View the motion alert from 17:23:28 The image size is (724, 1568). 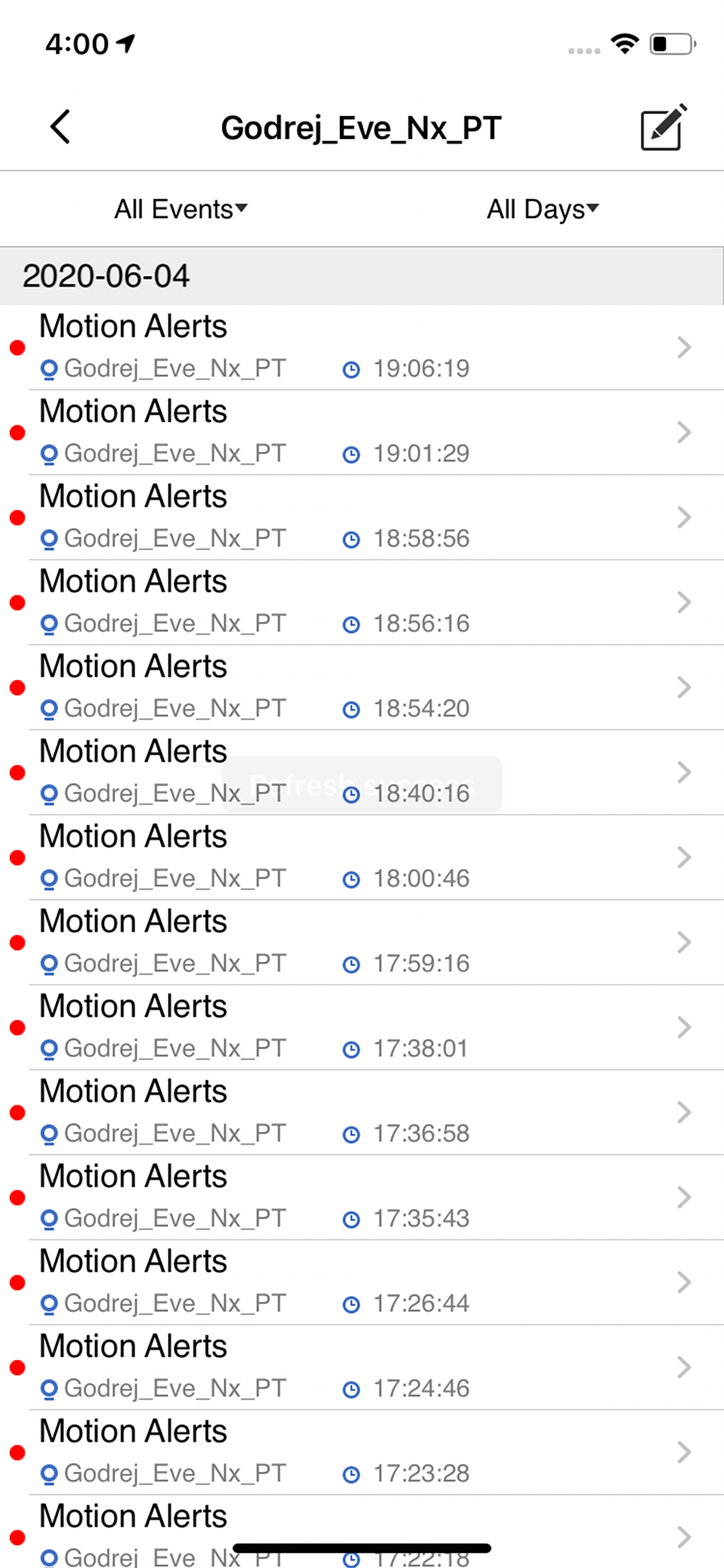click(362, 1453)
